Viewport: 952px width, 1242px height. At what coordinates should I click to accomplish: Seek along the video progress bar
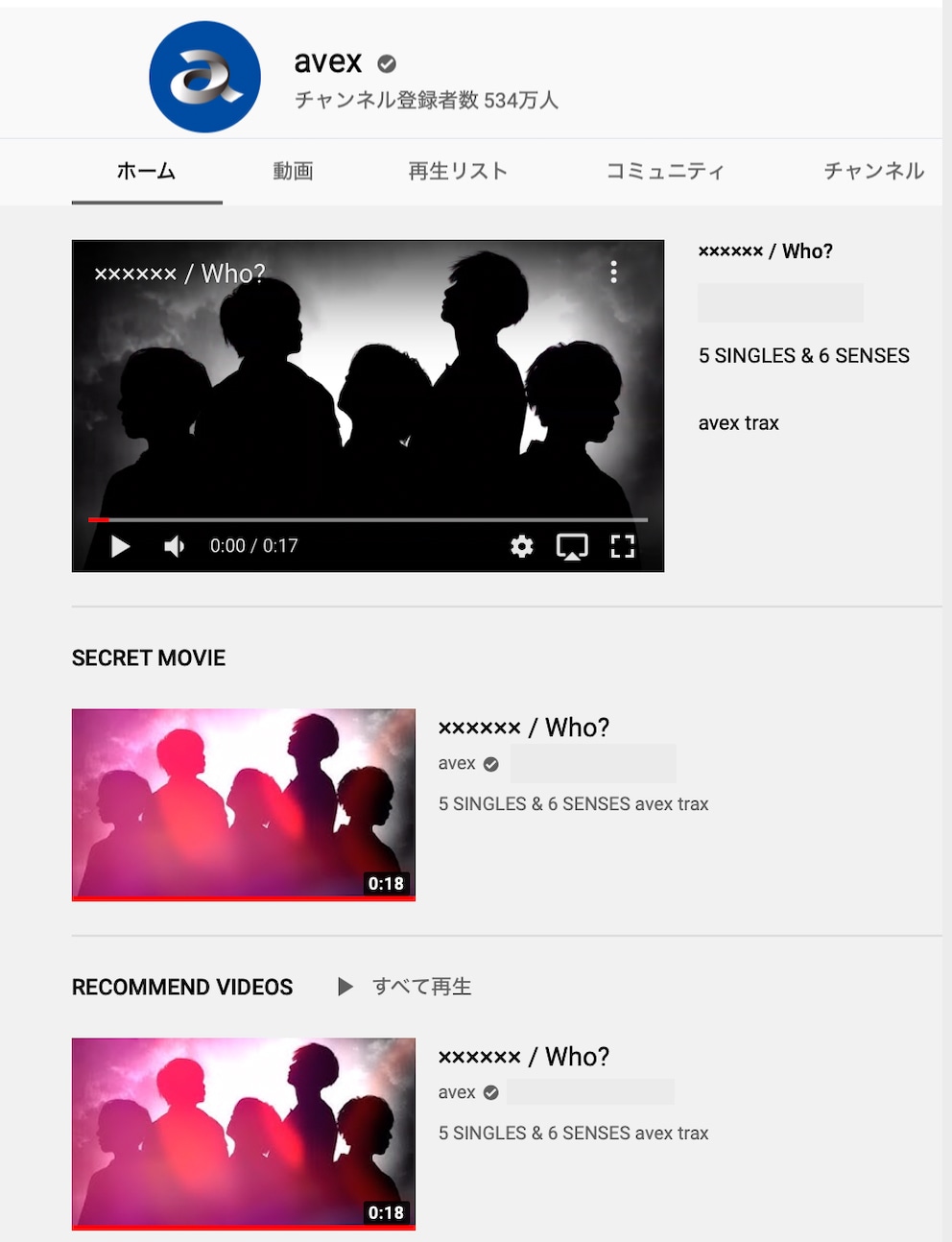[x=368, y=519]
